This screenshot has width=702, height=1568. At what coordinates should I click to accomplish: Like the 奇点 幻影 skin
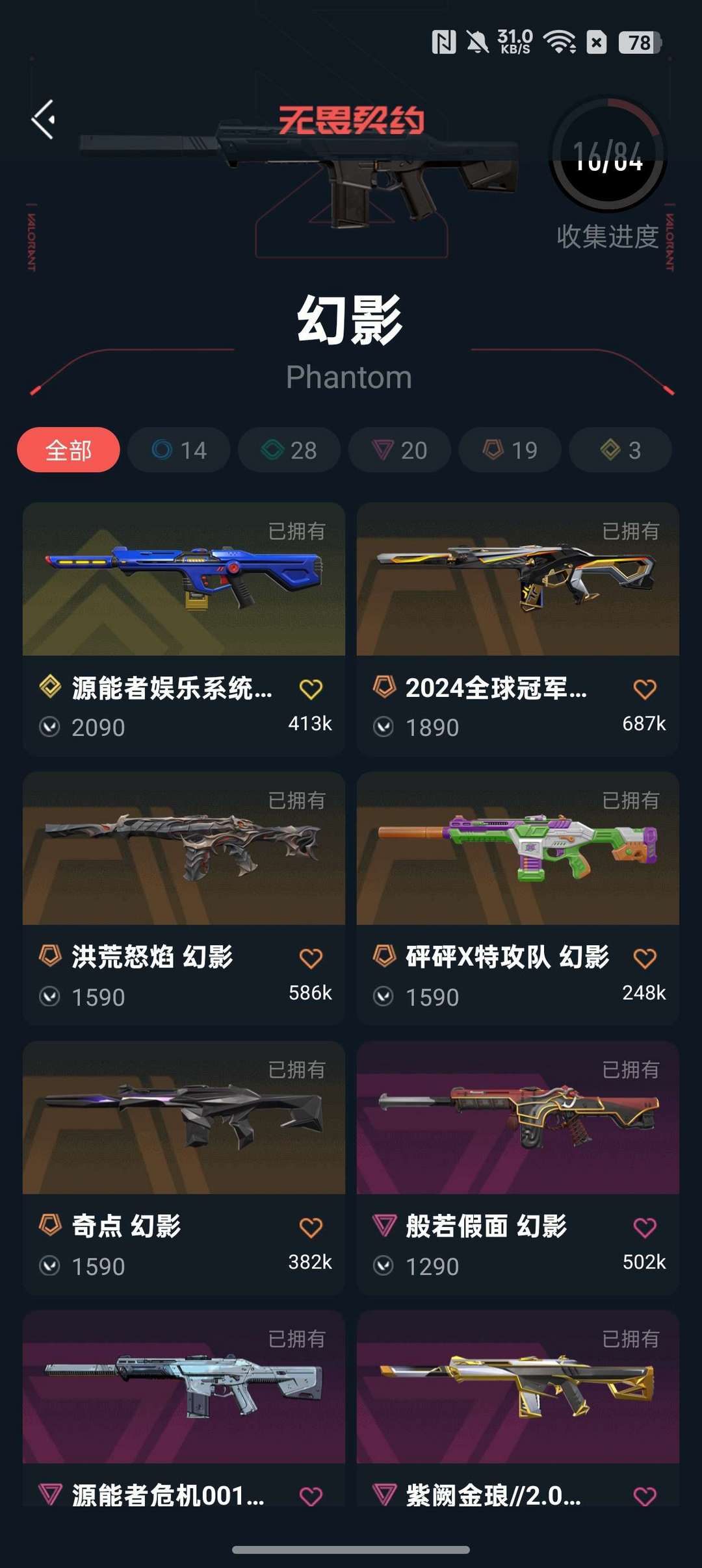pos(311,1228)
